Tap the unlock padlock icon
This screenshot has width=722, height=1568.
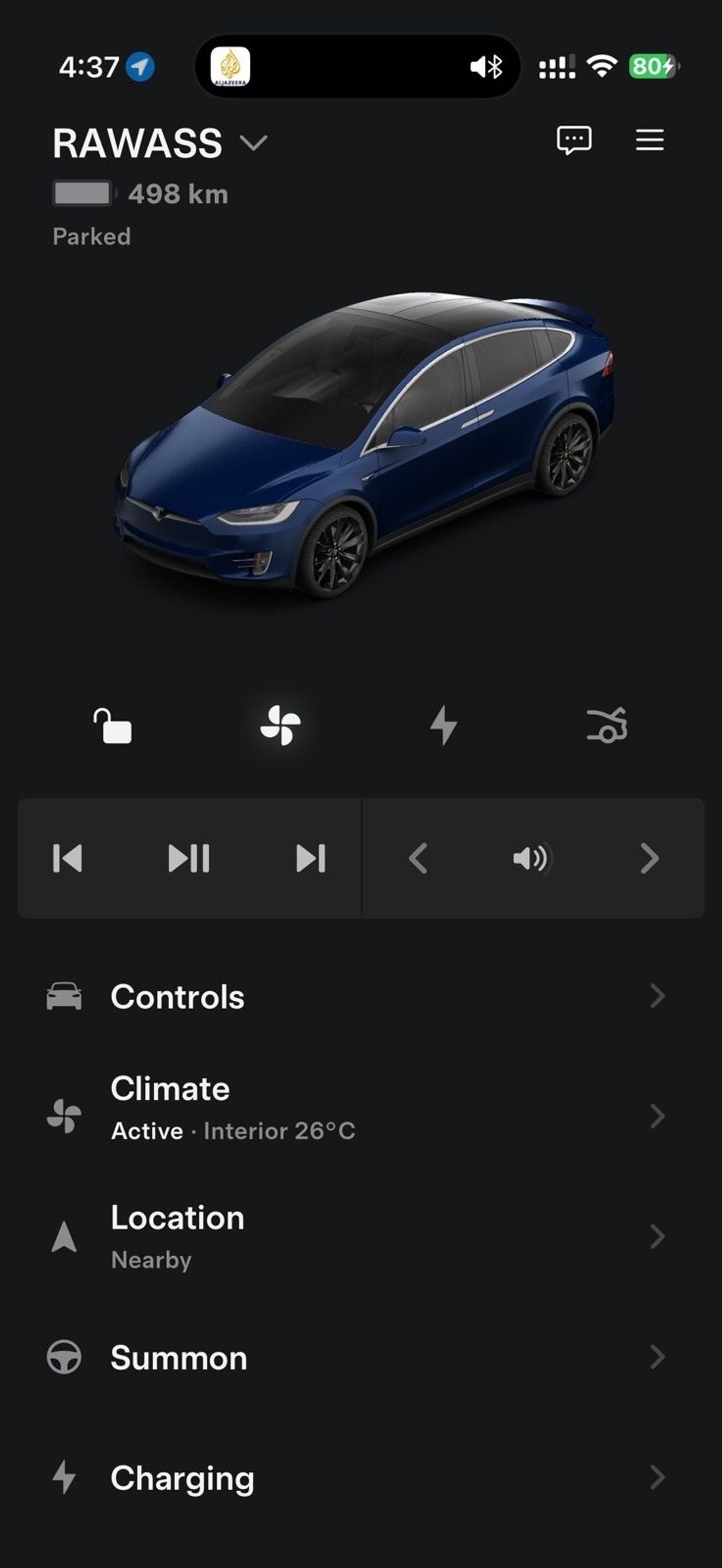(113, 726)
